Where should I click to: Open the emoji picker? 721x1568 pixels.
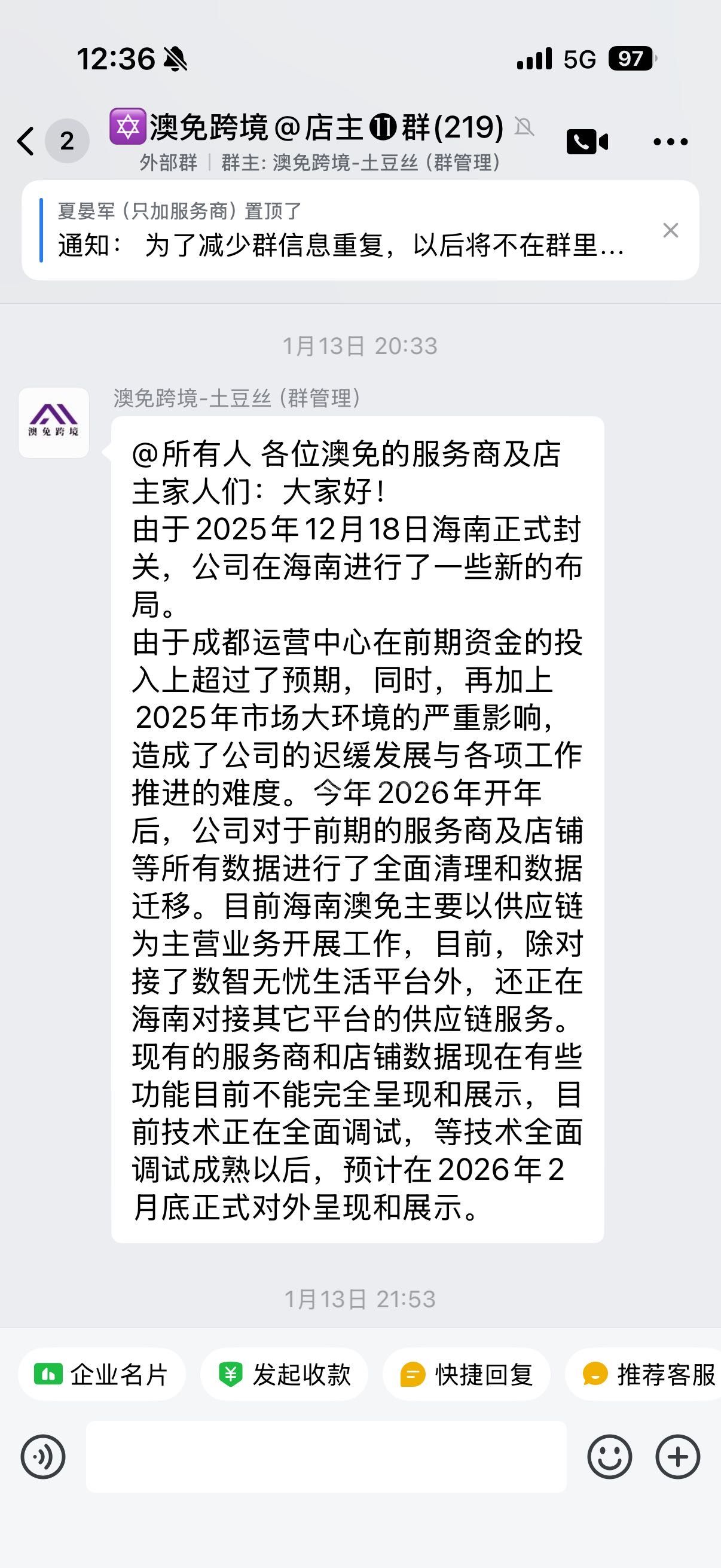(609, 1457)
